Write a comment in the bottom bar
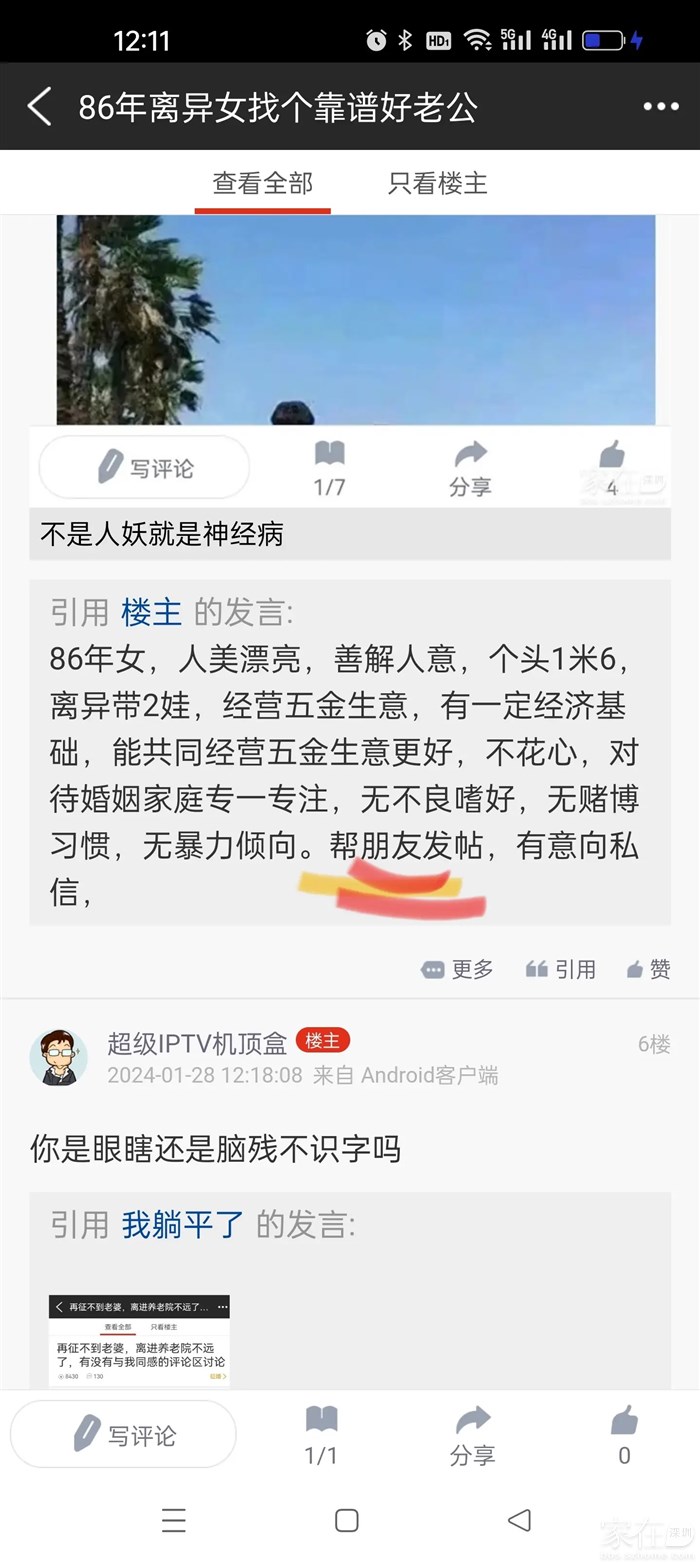This screenshot has width=700, height=1563. 123,1435
